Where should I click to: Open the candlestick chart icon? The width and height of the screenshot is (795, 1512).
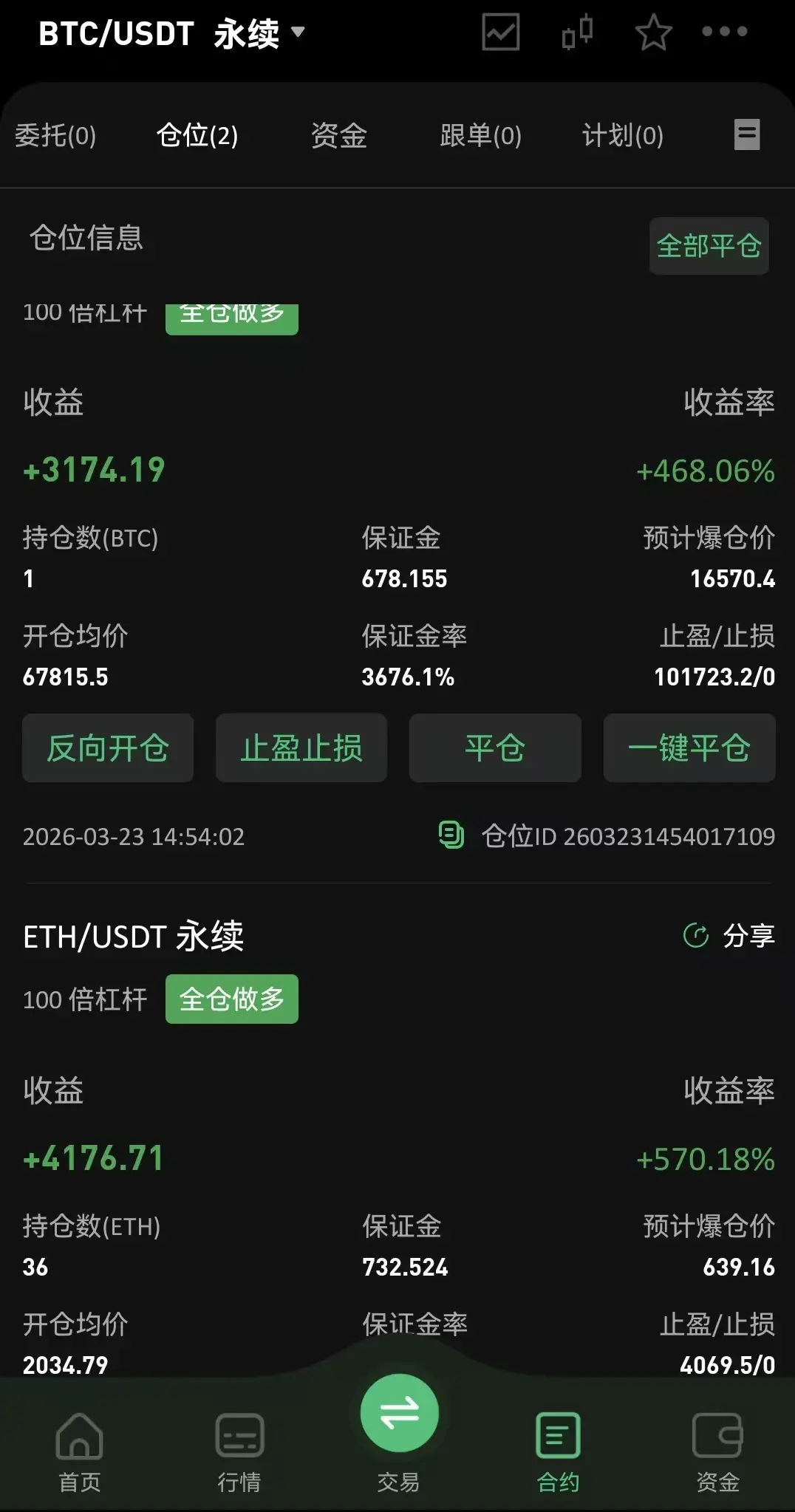[x=577, y=33]
